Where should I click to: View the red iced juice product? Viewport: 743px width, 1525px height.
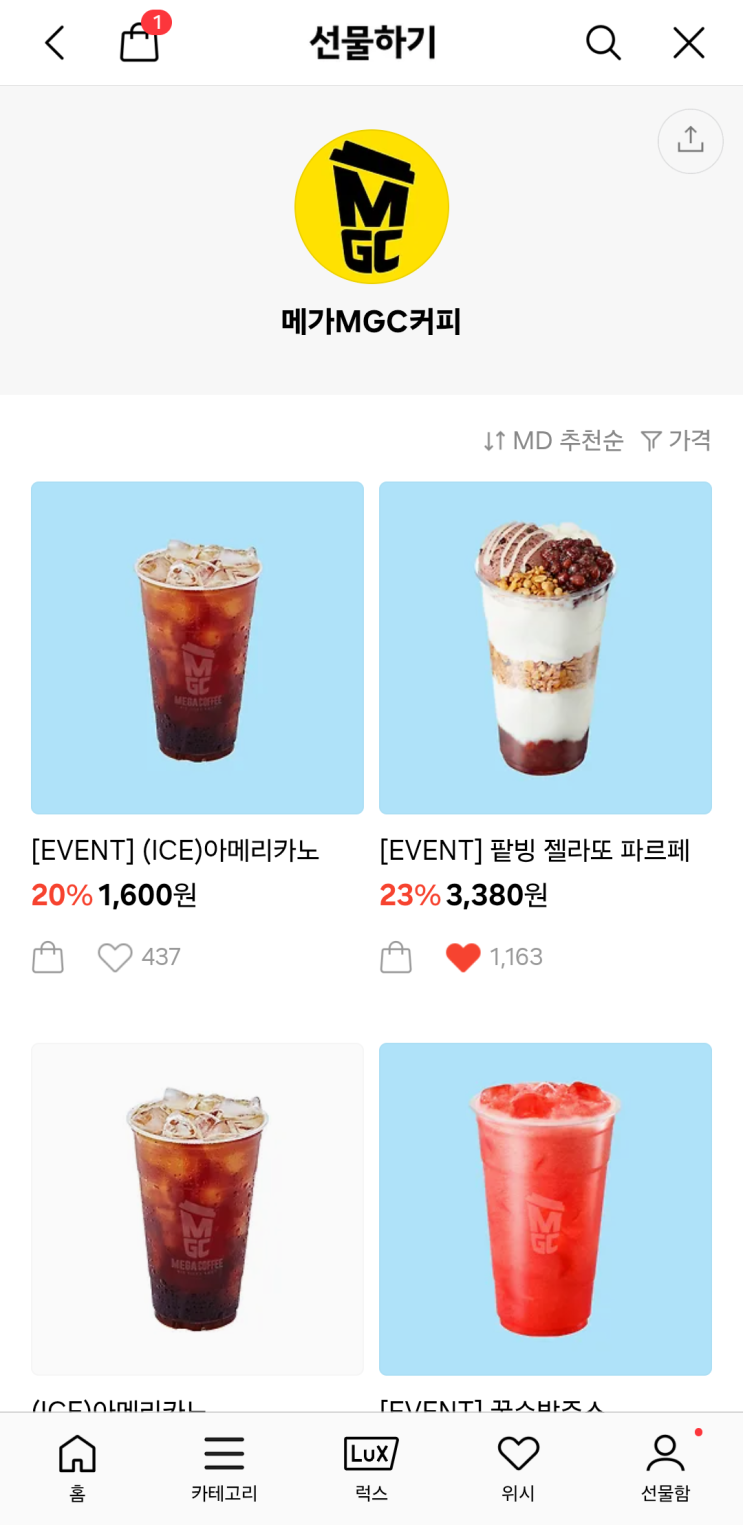tap(545, 1208)
